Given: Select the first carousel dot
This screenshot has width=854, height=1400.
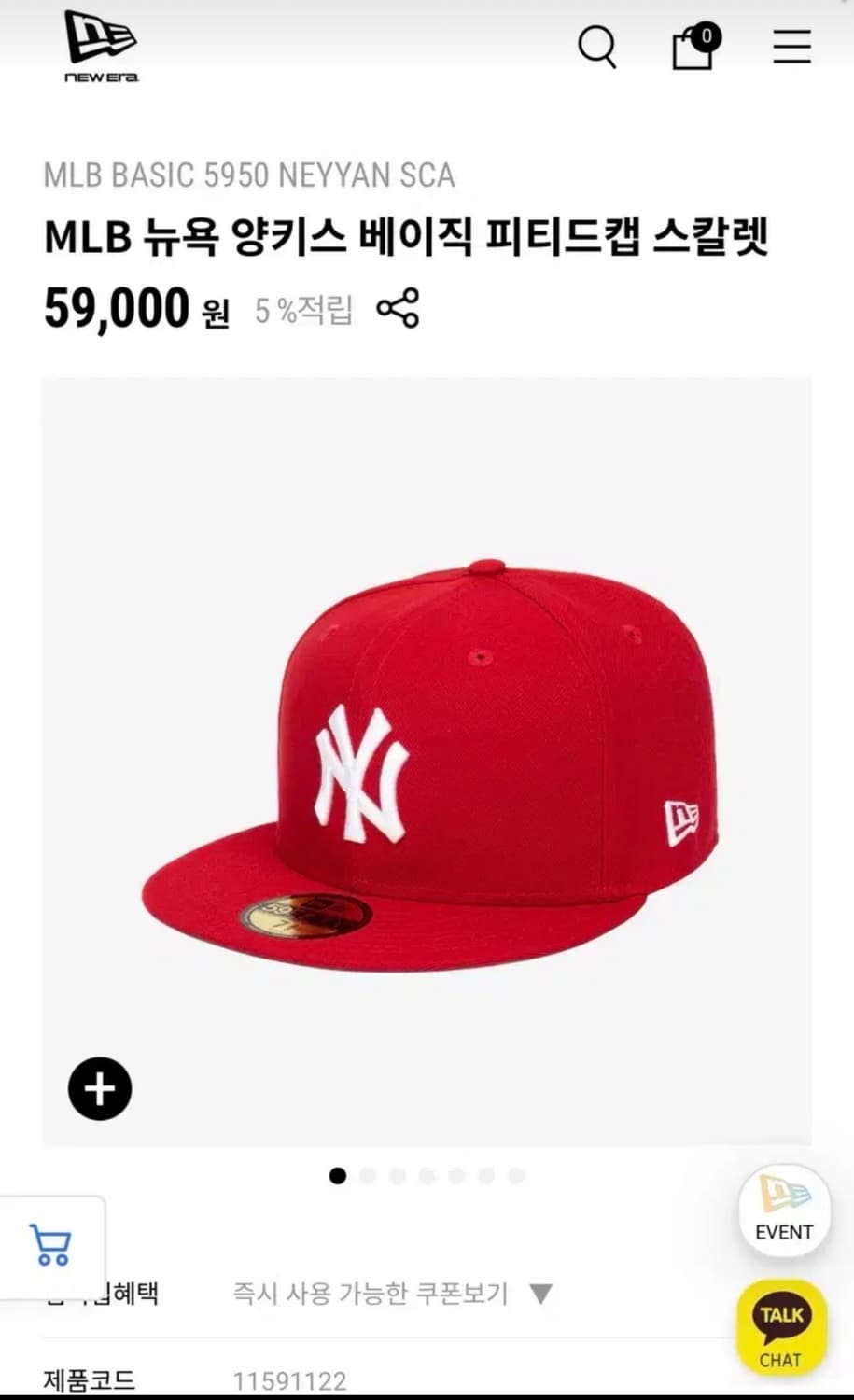Looking at the screenshot, I should (337, 1176).
